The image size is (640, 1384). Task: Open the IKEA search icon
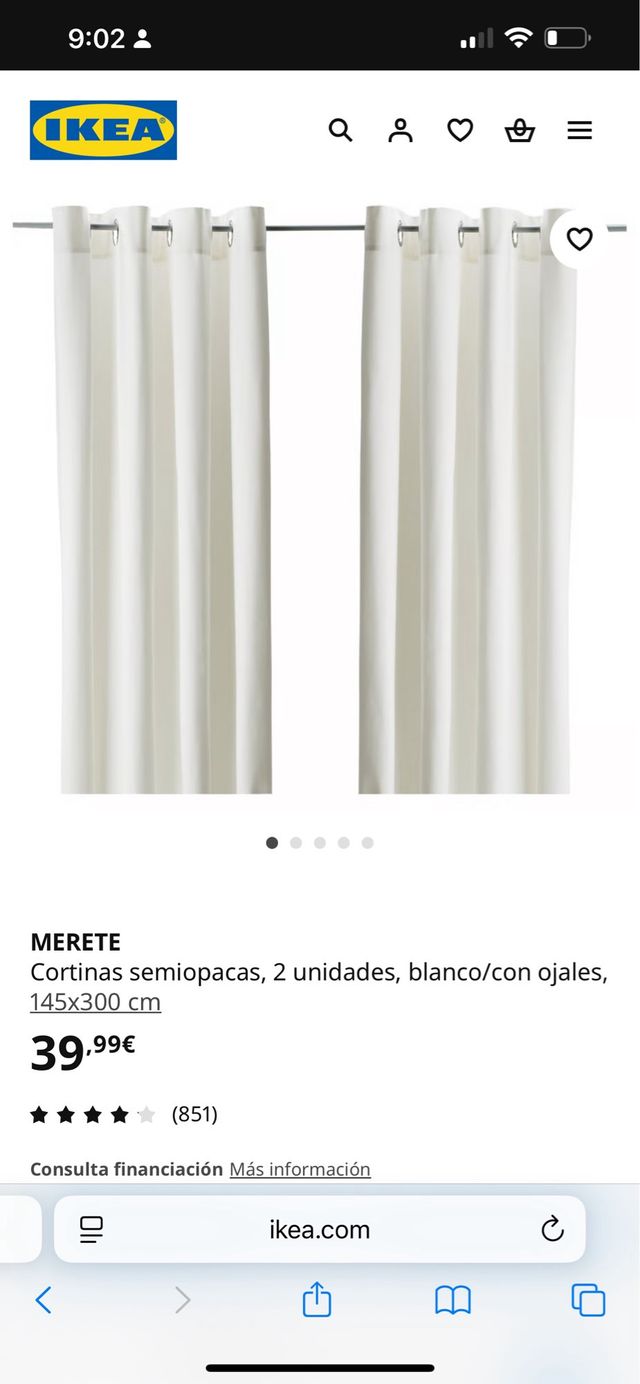pyautogui.click(x=340, y=130)
